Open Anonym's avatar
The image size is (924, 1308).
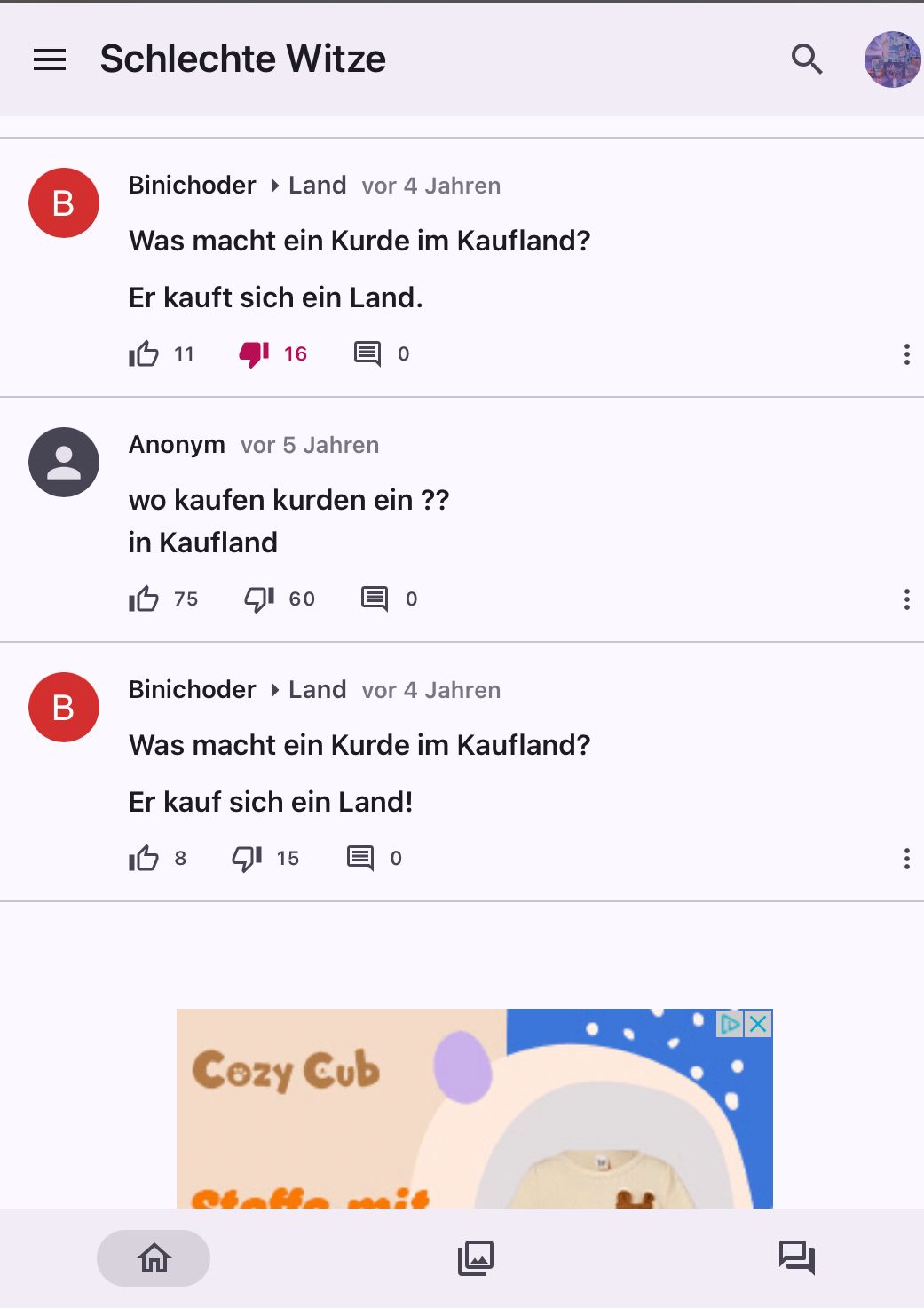64,463
